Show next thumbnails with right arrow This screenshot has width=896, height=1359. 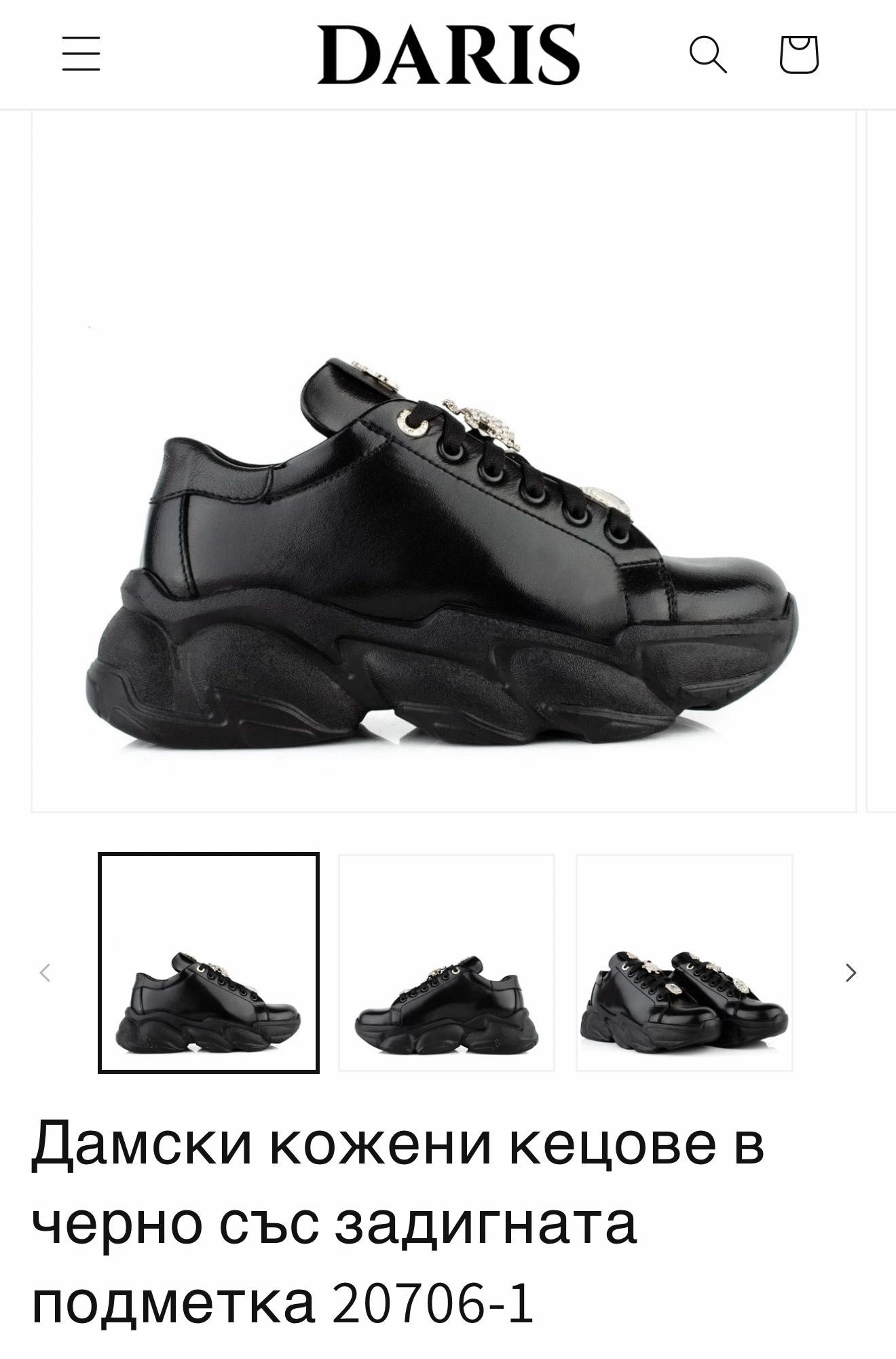pos(851,973)
